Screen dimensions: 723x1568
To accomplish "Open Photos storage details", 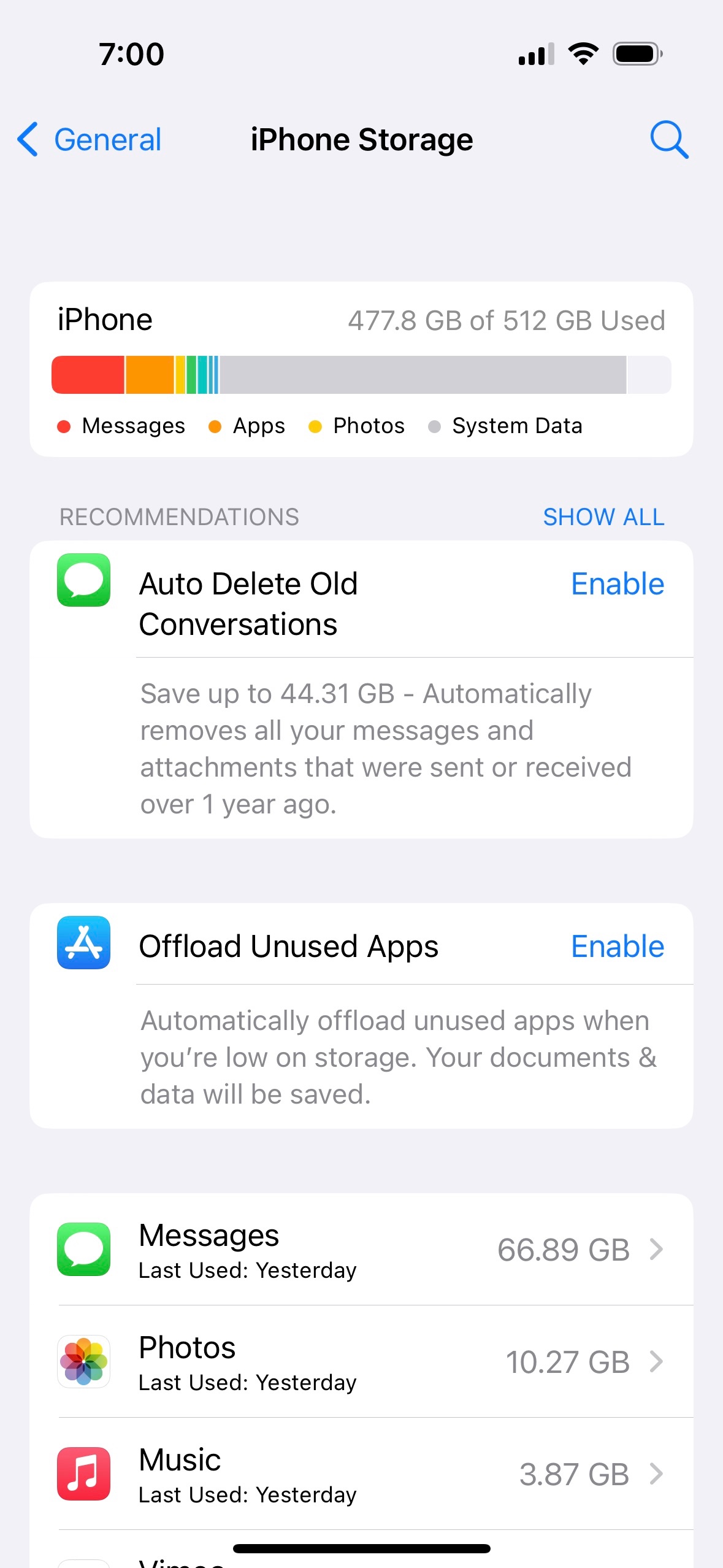I will pyautogui.click(x=362, y=1362).
